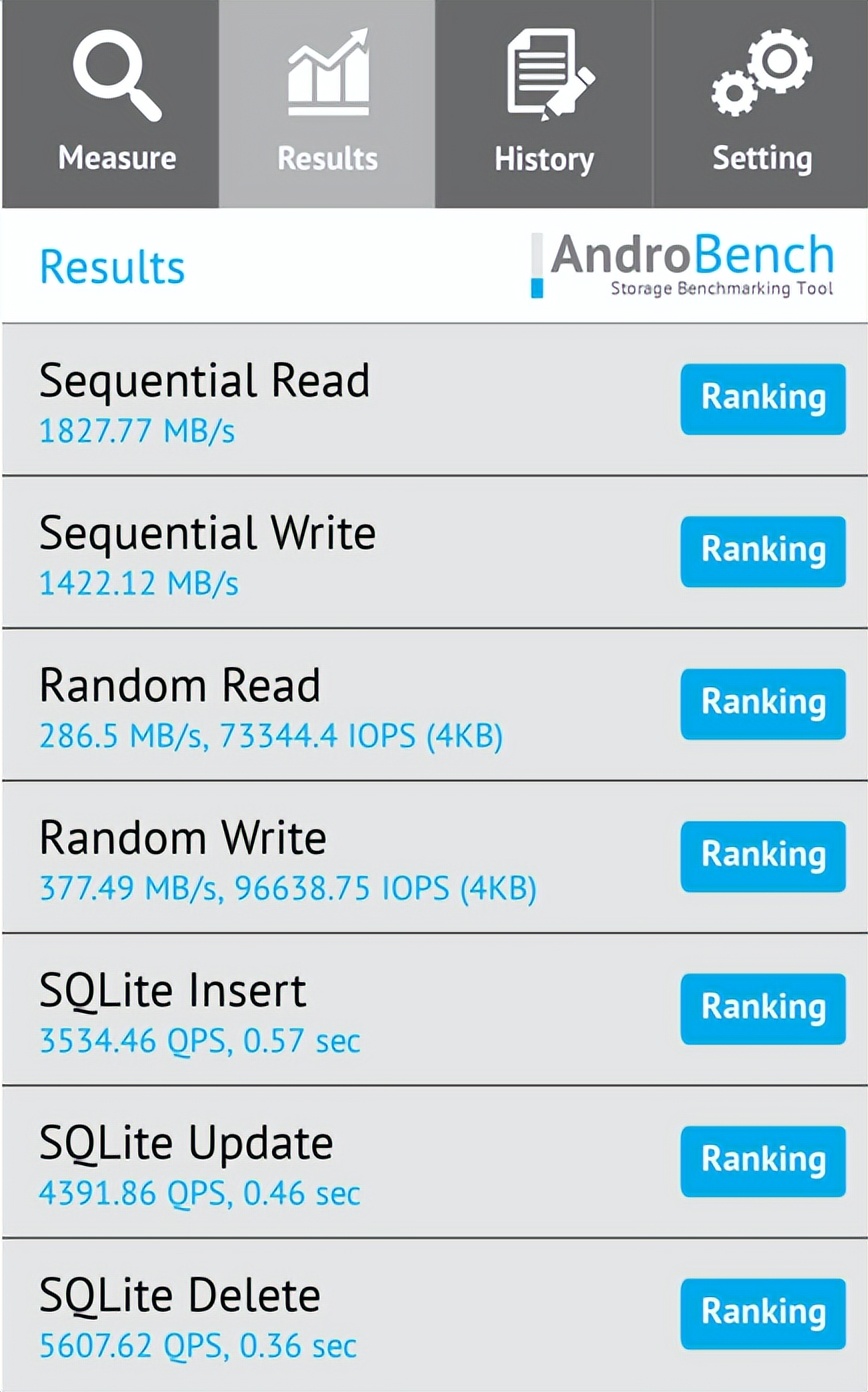The width and height of the screenshot is (868, 1392).
Task: Open Ranking for SQLite Update
Action: [763, 1161]
